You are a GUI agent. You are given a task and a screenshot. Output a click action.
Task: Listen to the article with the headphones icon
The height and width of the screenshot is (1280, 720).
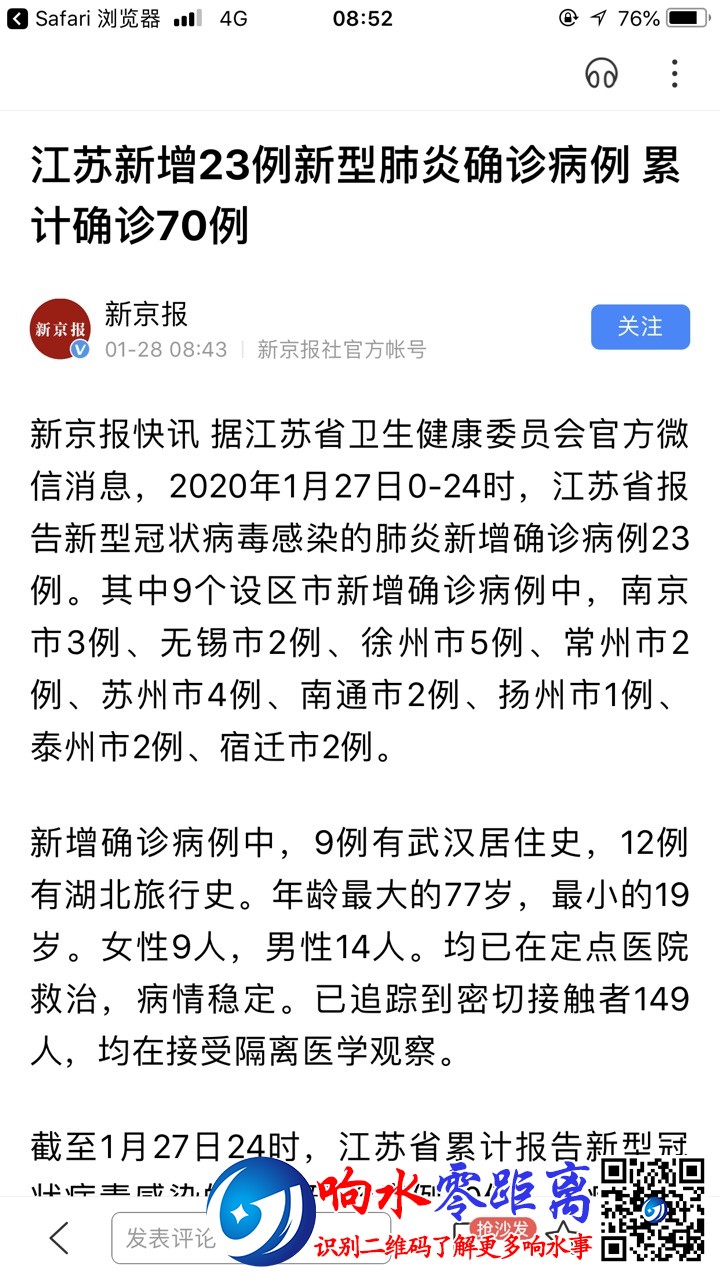[601, 74]
